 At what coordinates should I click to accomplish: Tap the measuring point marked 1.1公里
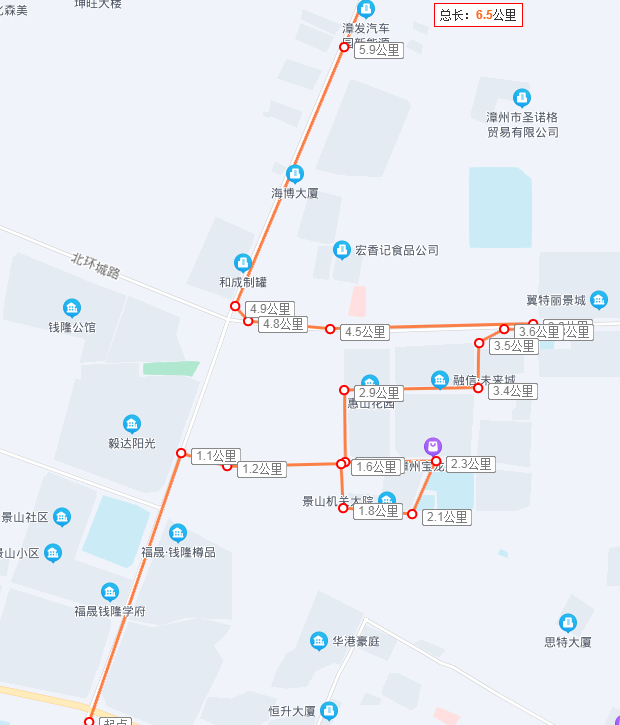[x=181, y=453]
